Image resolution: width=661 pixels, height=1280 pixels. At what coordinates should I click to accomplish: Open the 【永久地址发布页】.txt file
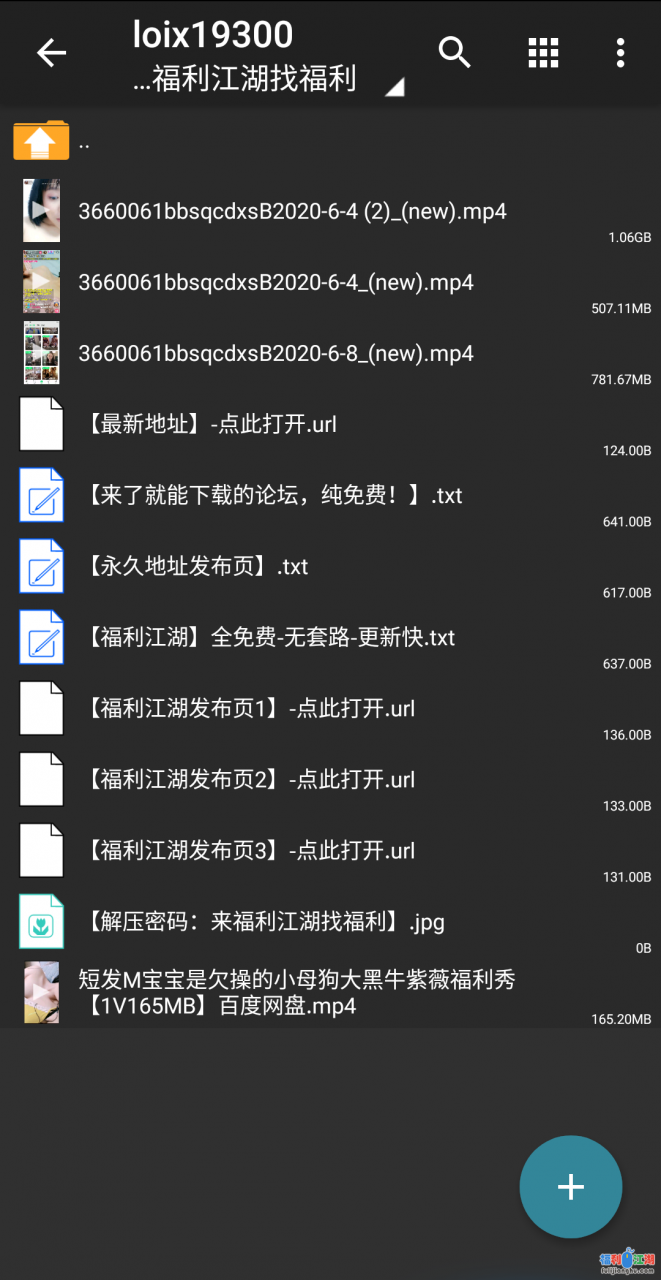coord(198,567)
